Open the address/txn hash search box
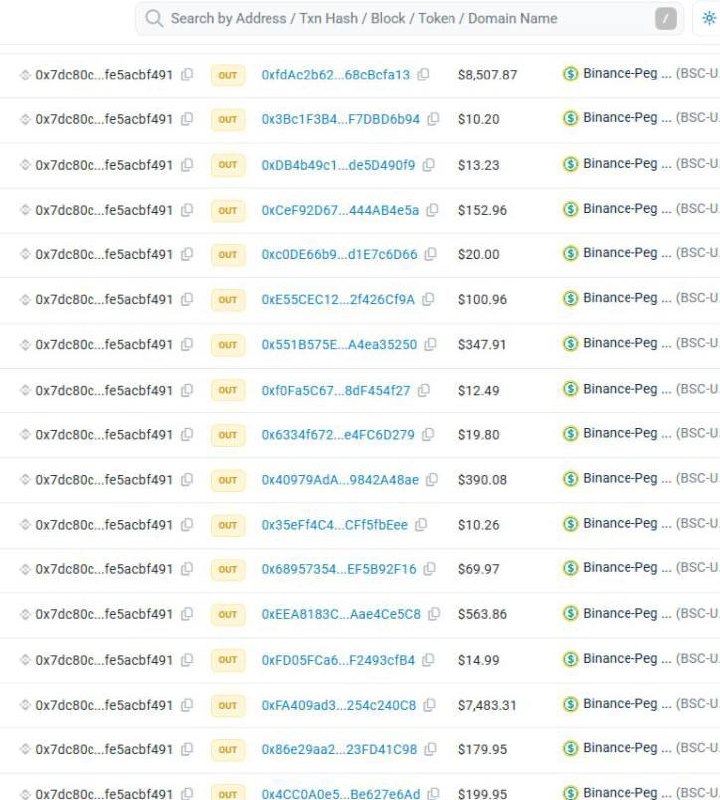Viewport: 720px width, 800px height. 409,19
